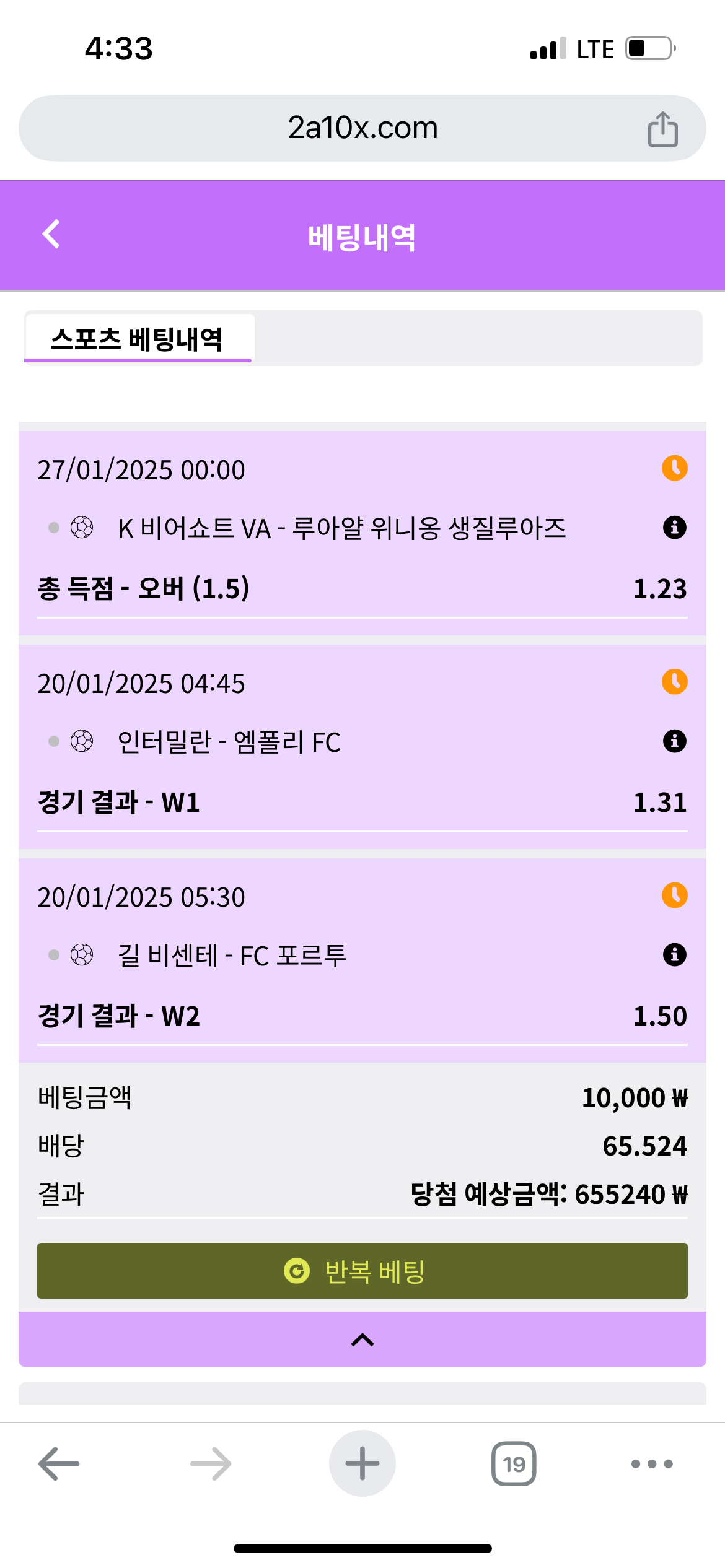
Task: Tap the 2a10x.com address bar
Action: tap(362, 128)
